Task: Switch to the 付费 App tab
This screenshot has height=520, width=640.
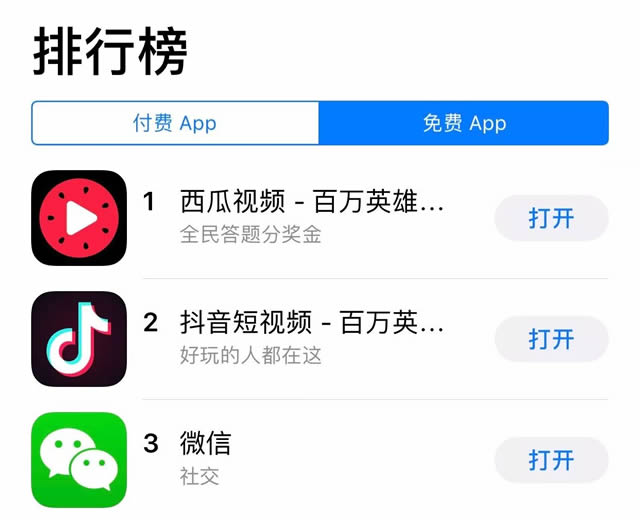Action: [x=175, y=123]
